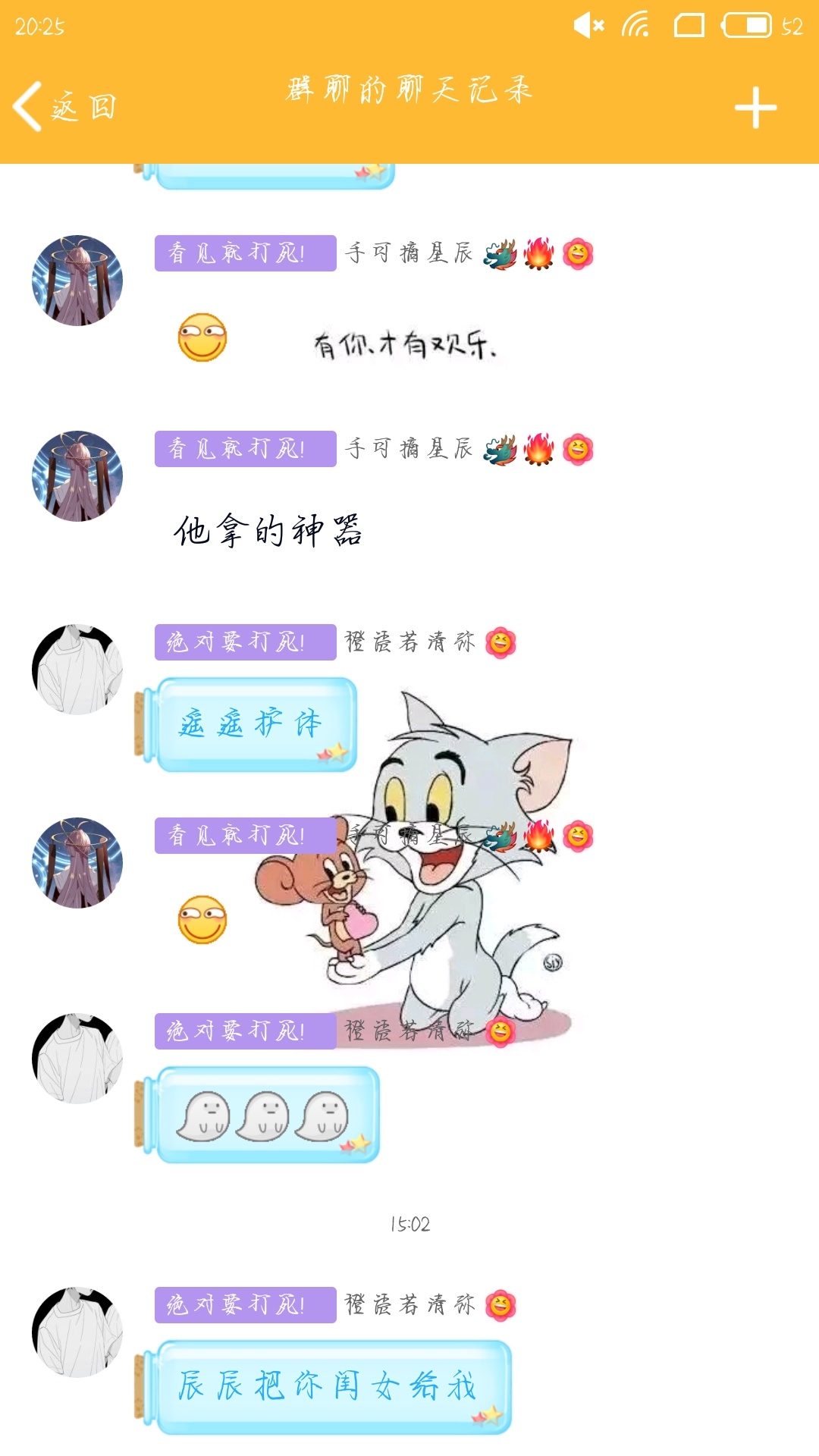Open the plus icon in the header
The height and width of the screenshot is (1456, 819).
pyautogui.click(x=755, y=108)
